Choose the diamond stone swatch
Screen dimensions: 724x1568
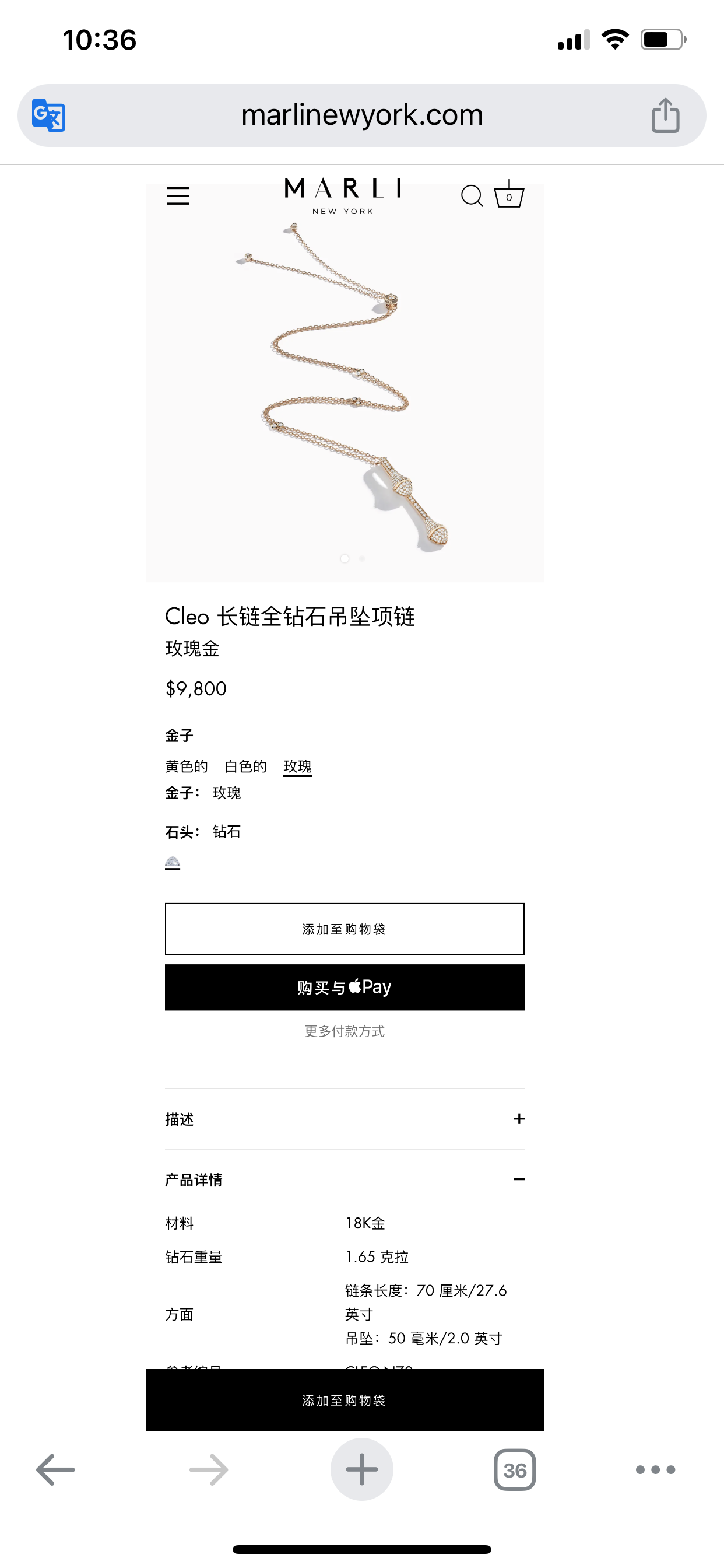(x=172, y=863)
